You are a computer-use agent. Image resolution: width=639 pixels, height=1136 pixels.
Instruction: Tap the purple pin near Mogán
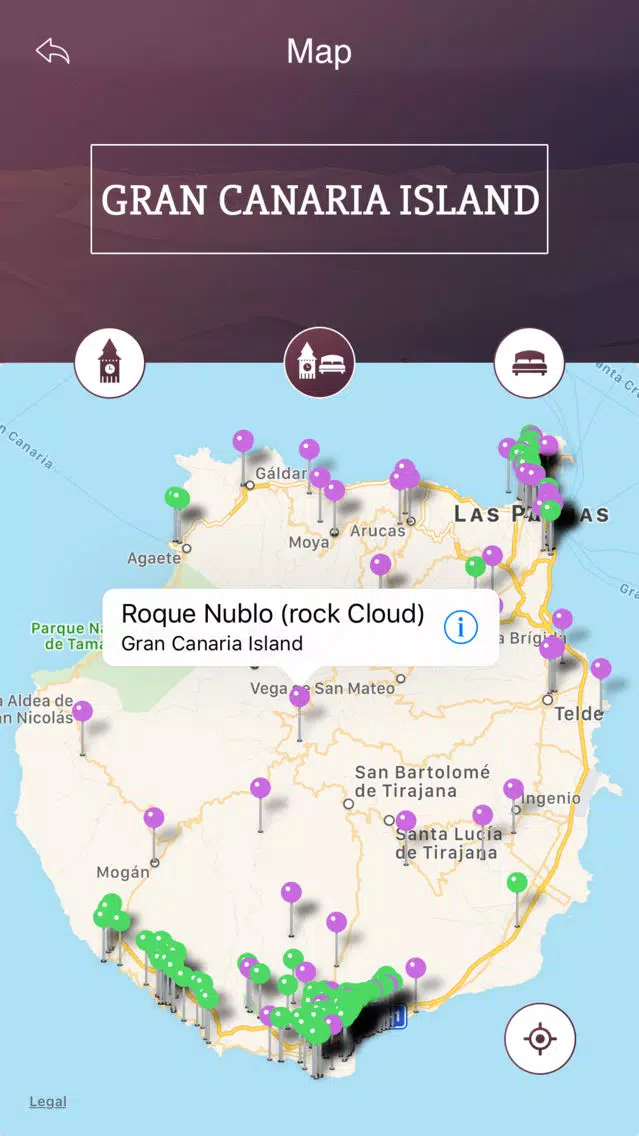(153, 818)
